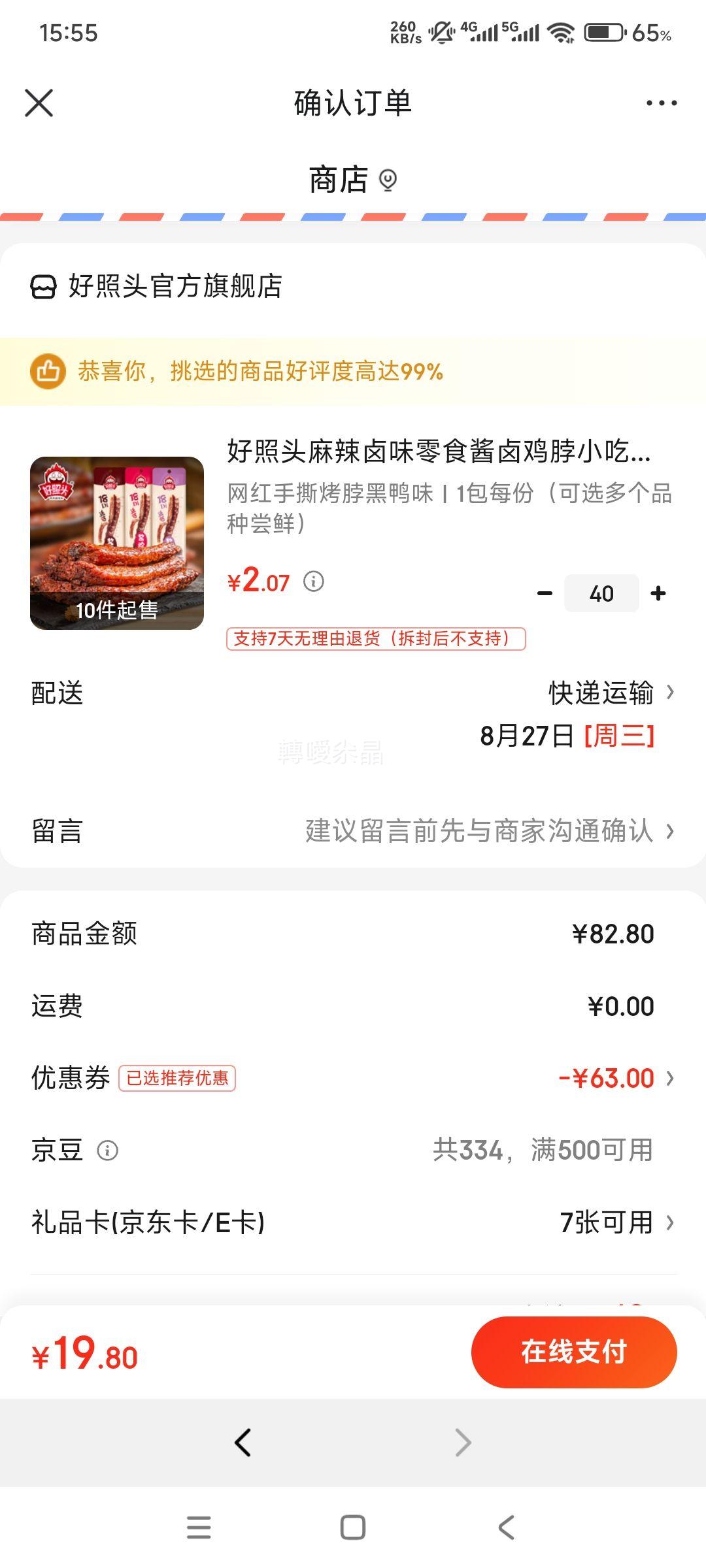
Task: Open system recent apps
Action: [x=199, y=1527]
